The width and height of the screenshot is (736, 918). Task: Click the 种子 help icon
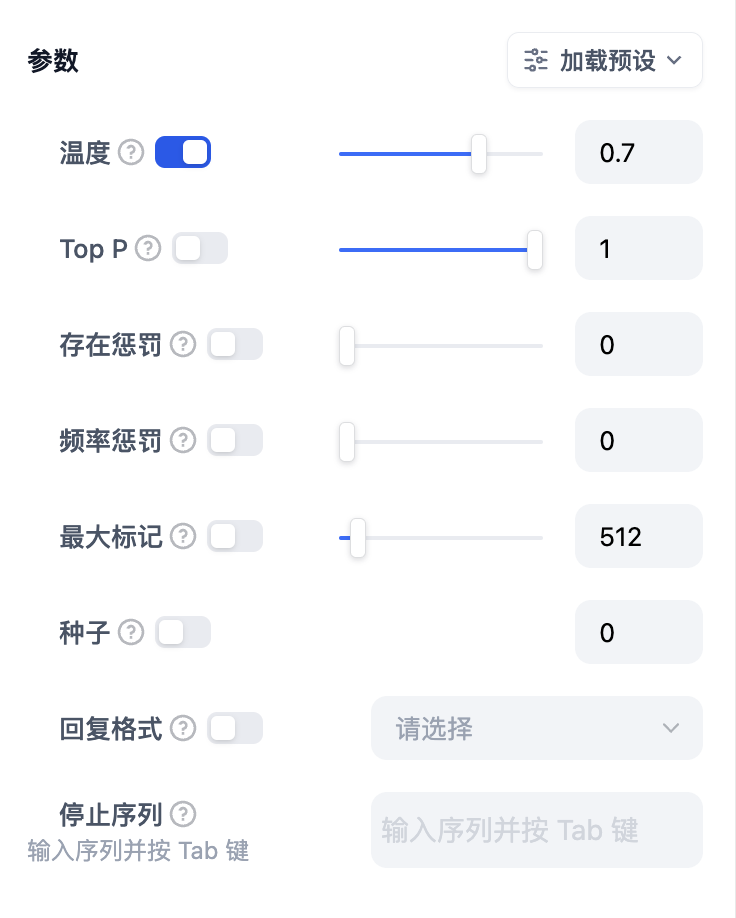click(130, 632)
